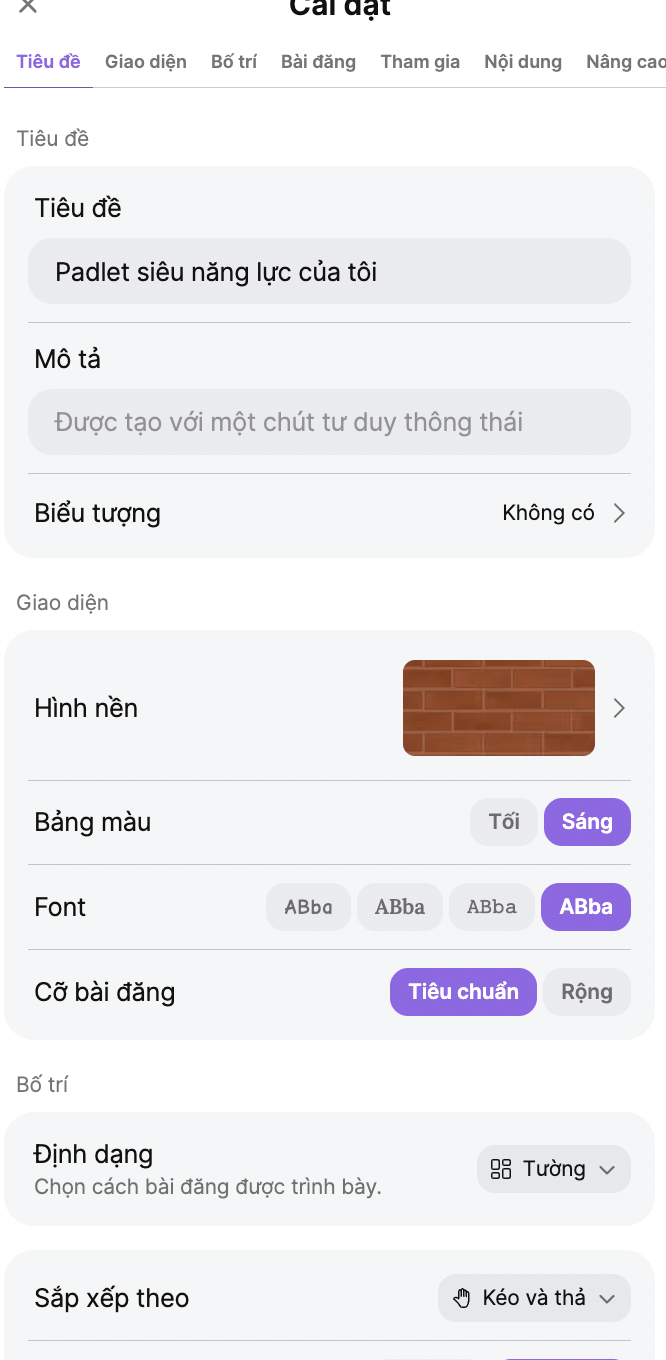Select the Nội dung tab

tap(523, 62)
